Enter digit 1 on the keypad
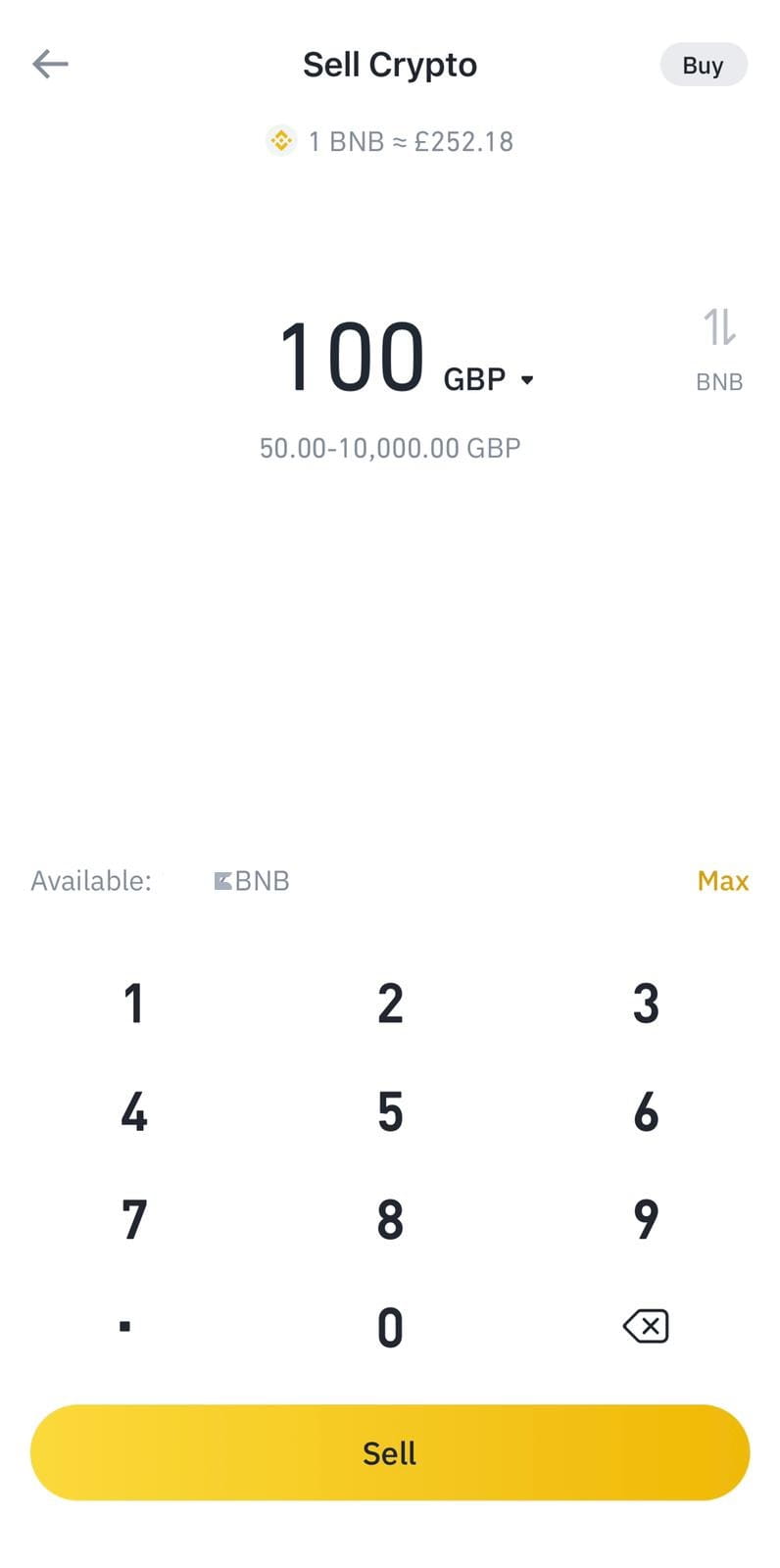This screenshot has height=1568, width=780. (x=134, y=1004)
